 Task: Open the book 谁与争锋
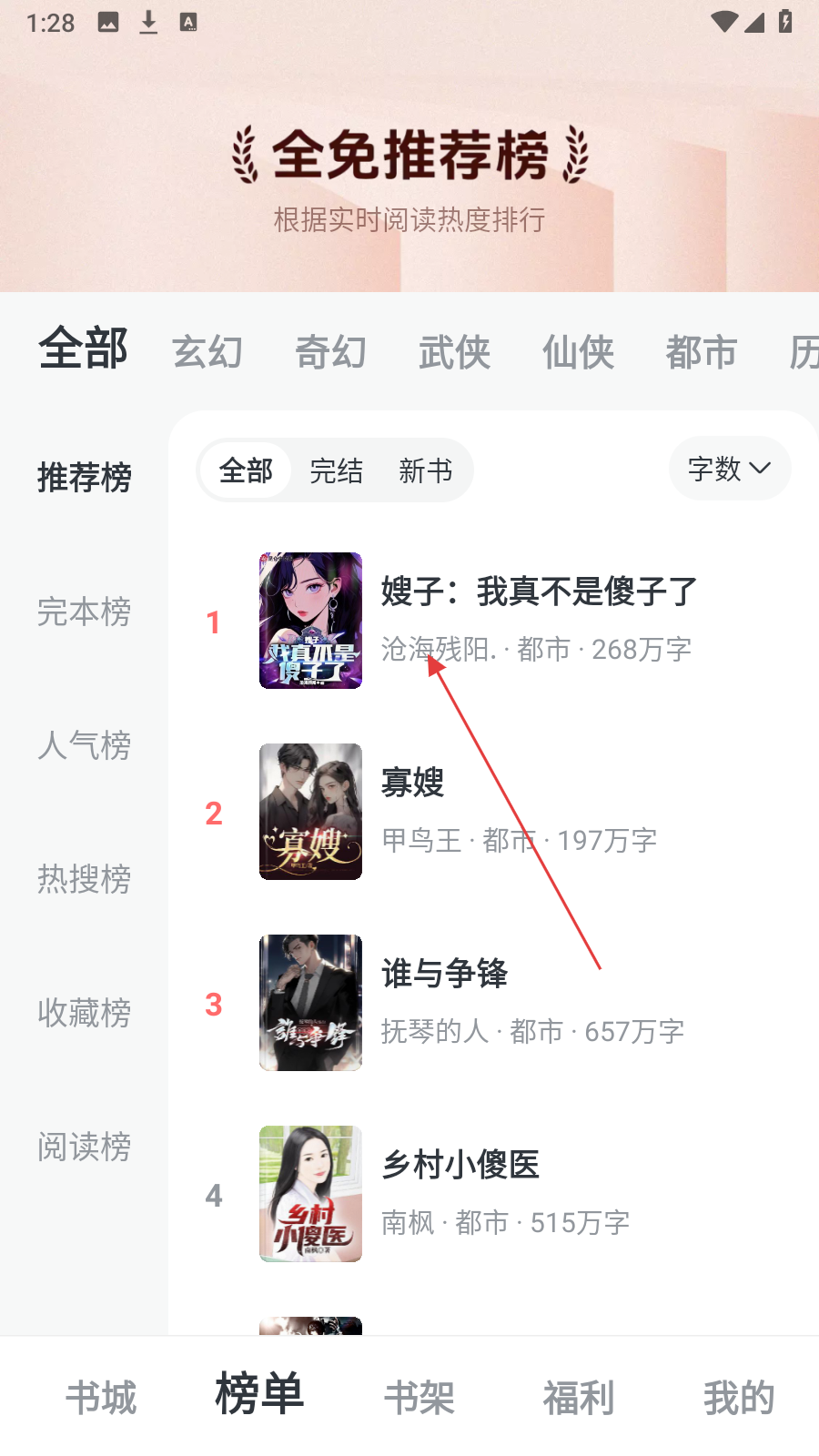coord(444,974)
